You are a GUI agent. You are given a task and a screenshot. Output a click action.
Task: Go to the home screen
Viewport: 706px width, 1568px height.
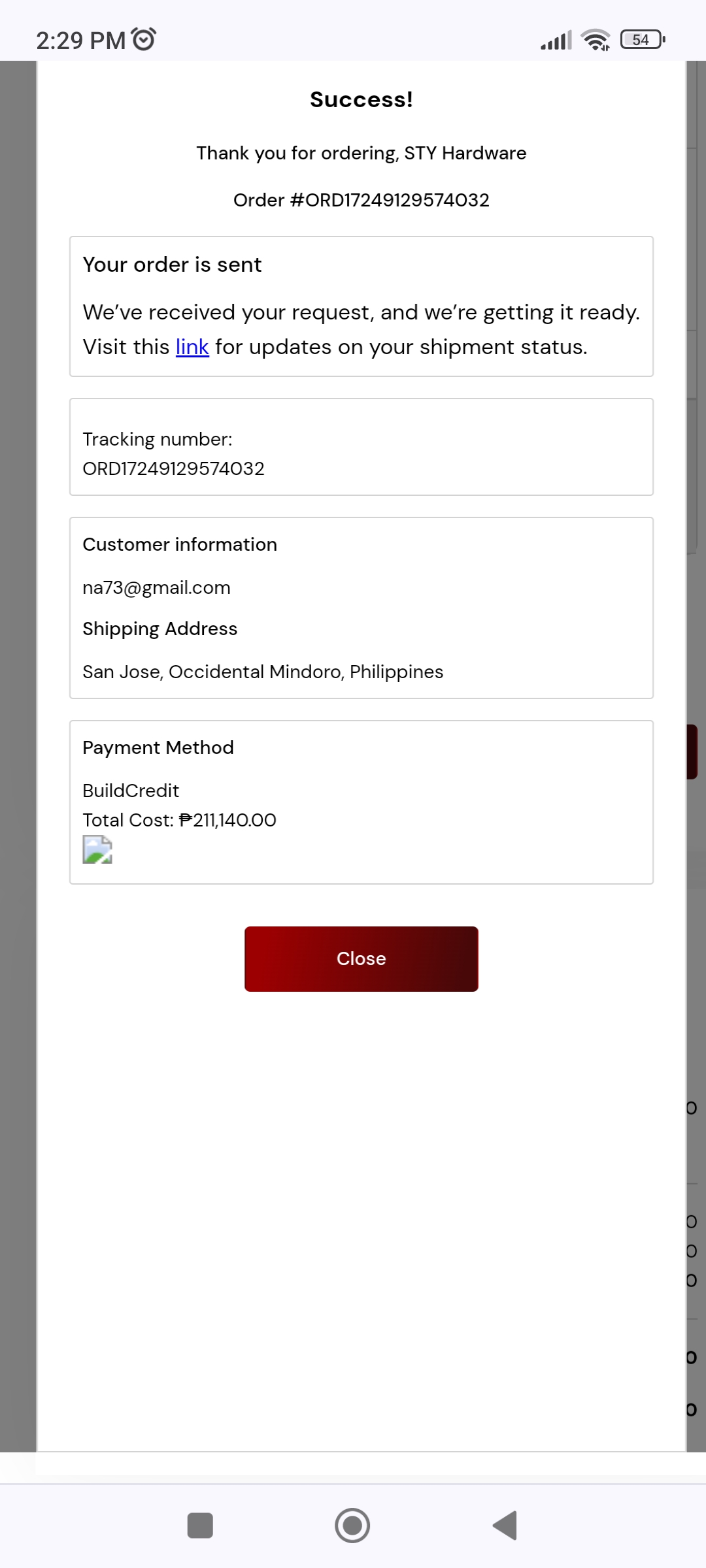pyautogui.click(x=352, y=1526)
